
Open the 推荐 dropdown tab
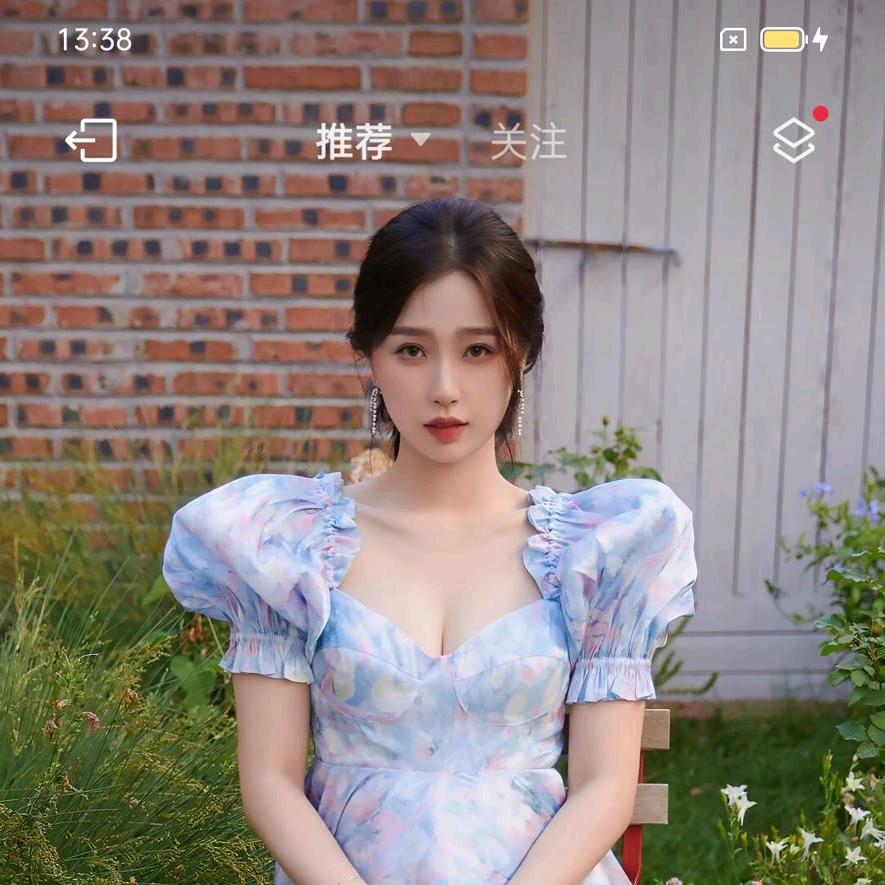click(371, 142)
